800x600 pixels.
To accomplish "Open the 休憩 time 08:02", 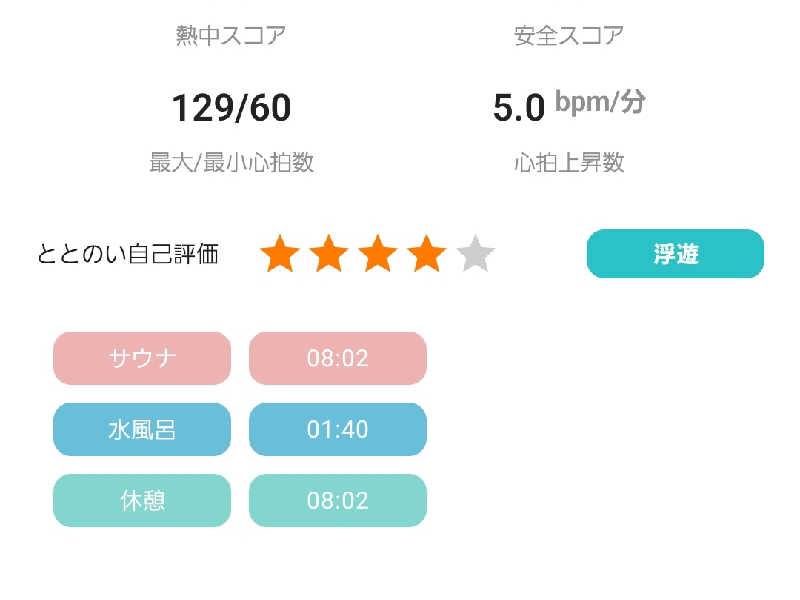I will click(x=338, y=501).
